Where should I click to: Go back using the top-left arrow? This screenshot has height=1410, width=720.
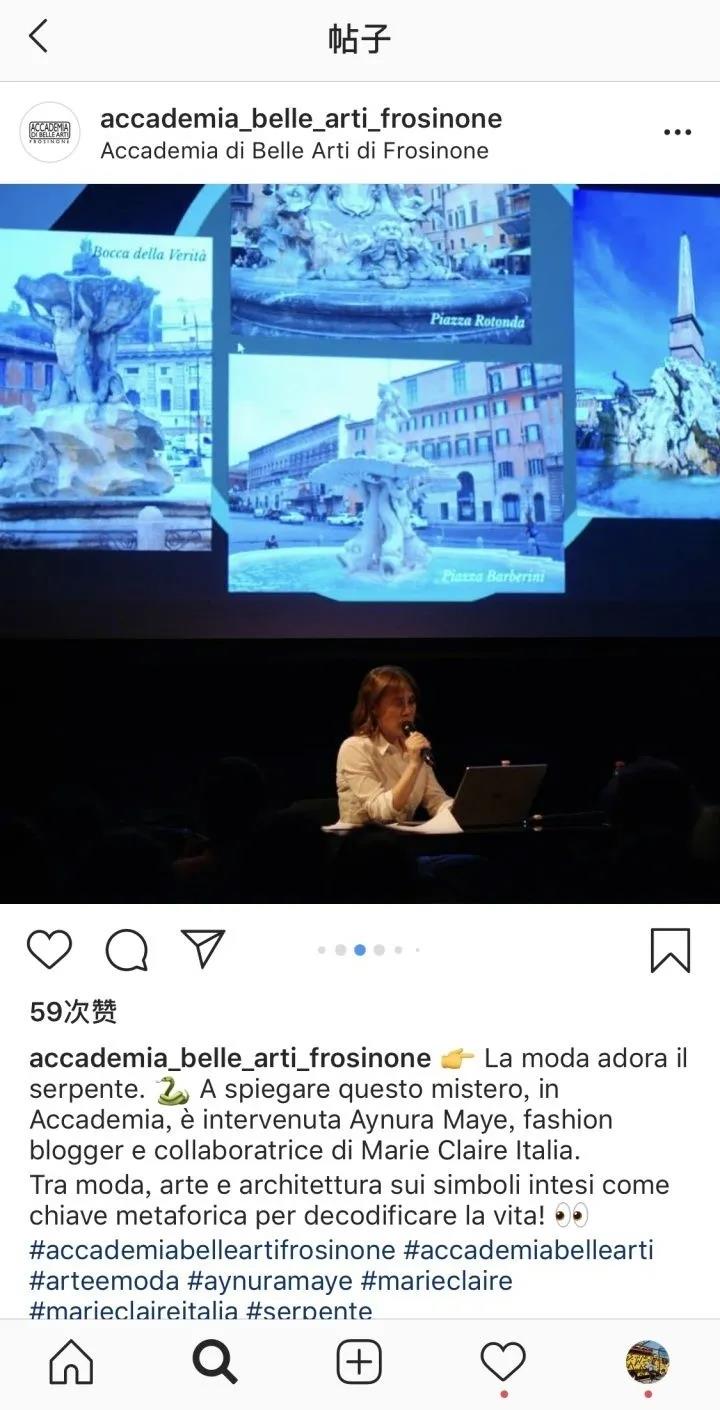[x=38, y=37]
